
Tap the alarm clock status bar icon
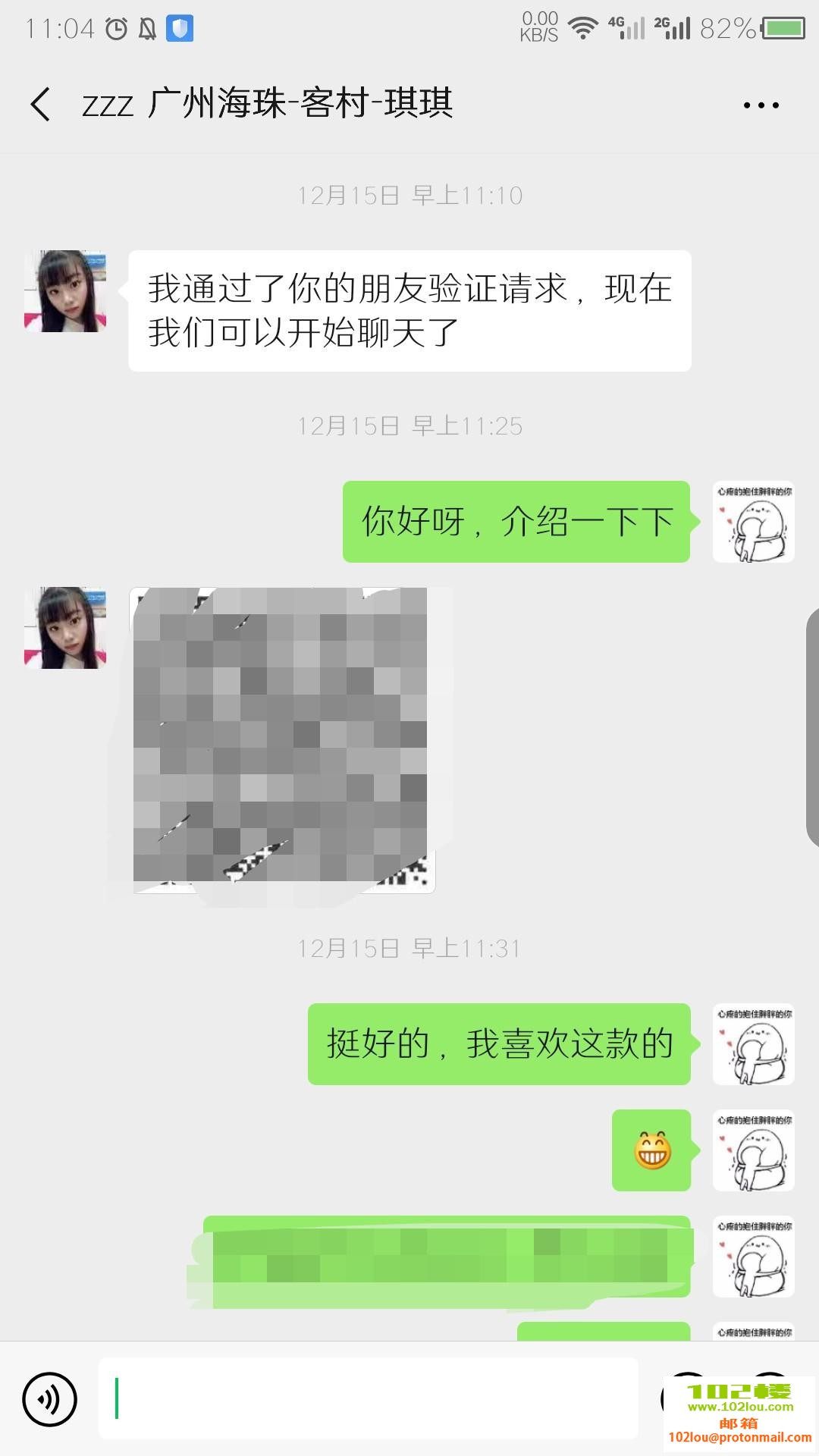pyautogui.click(x=116, y=29)
